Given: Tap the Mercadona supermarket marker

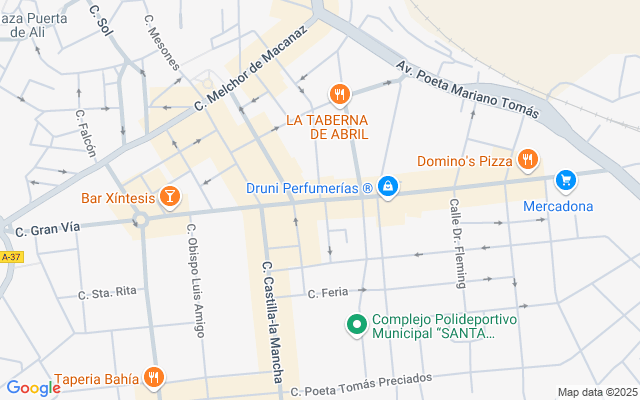Looking at the screenshot, I should tap(566, 181).
